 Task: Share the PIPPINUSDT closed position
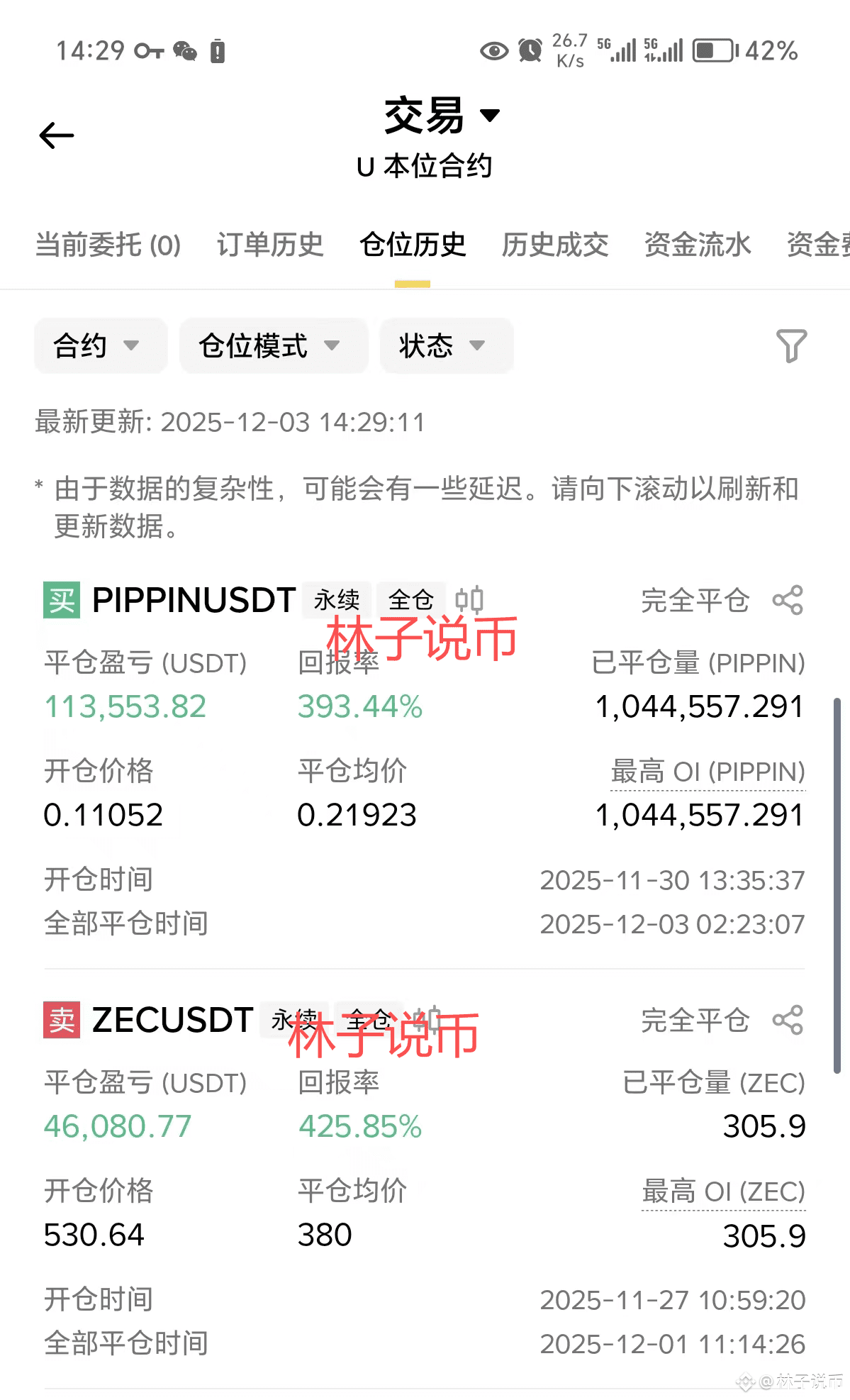tap(788, 601)
